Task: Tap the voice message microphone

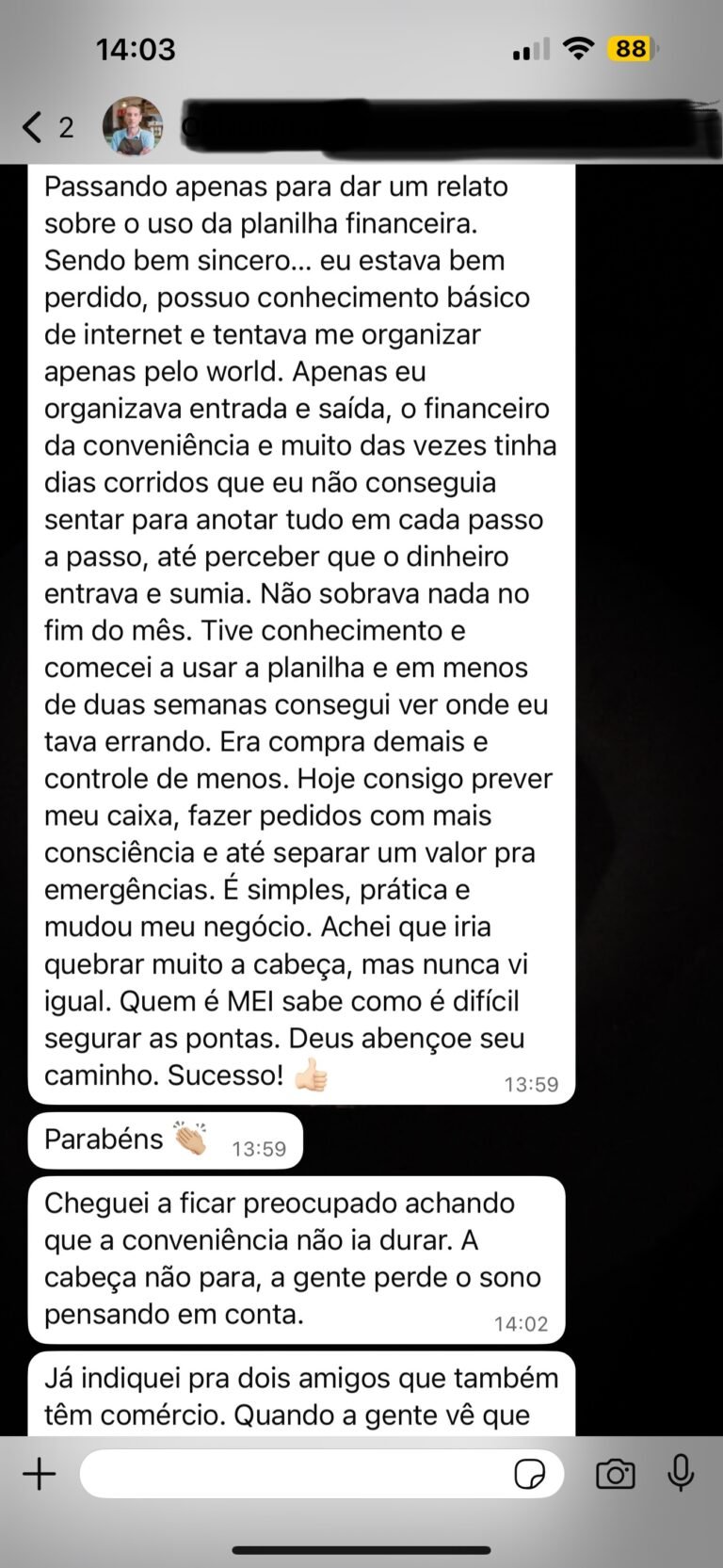Action: [681, 1473]
